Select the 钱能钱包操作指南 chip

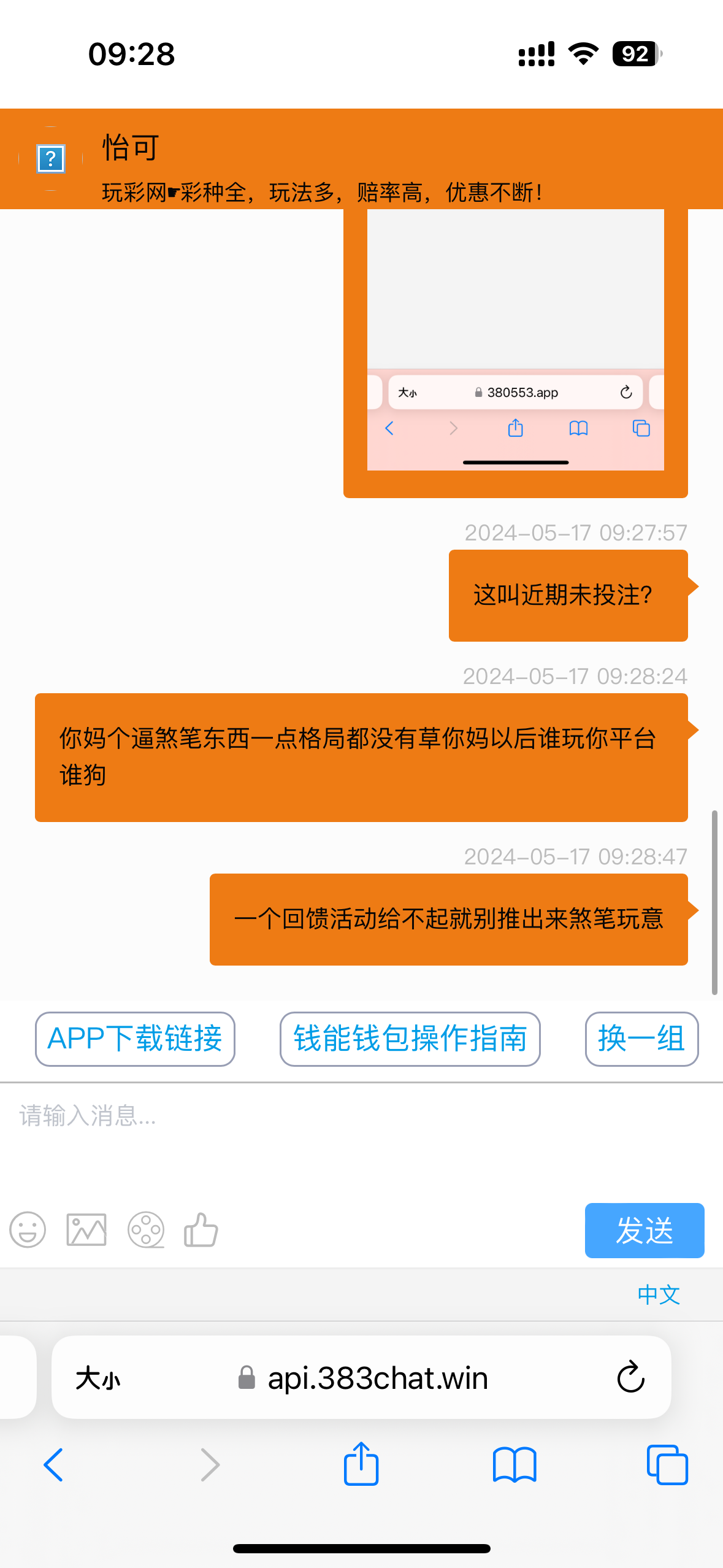coord(410,1039)
